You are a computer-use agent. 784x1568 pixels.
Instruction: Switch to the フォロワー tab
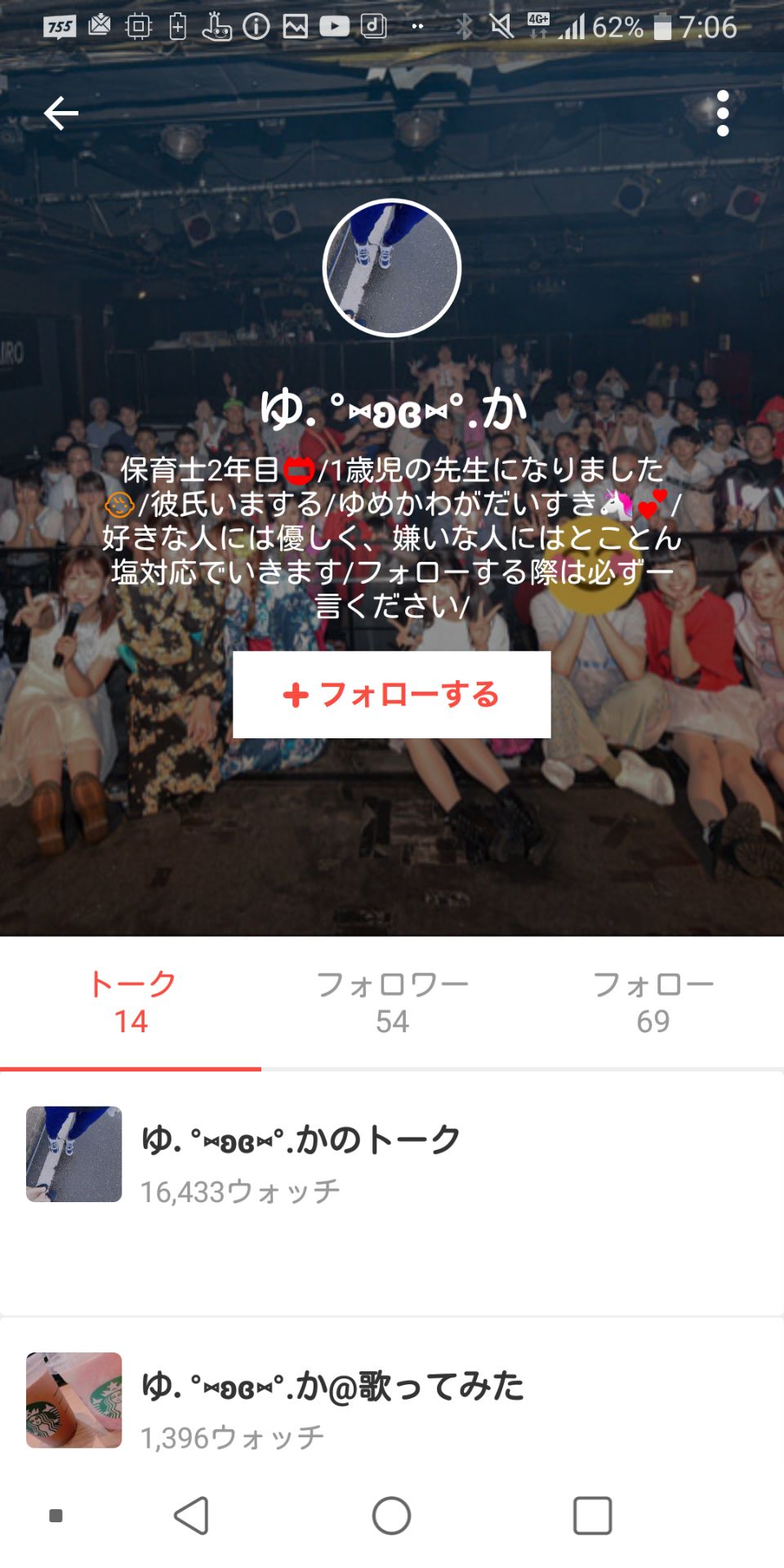pos(392,1002)
